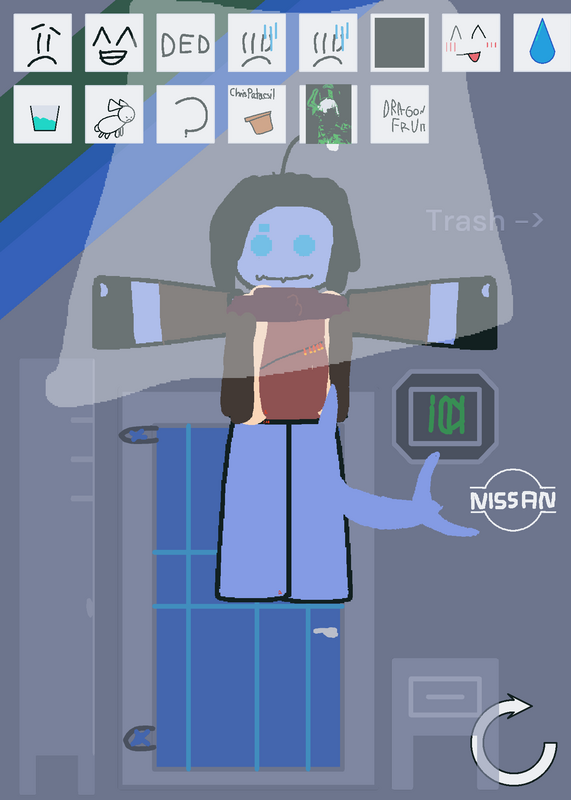Choose the laughing open-mouth face tile
571x800 pixels.
114,43
